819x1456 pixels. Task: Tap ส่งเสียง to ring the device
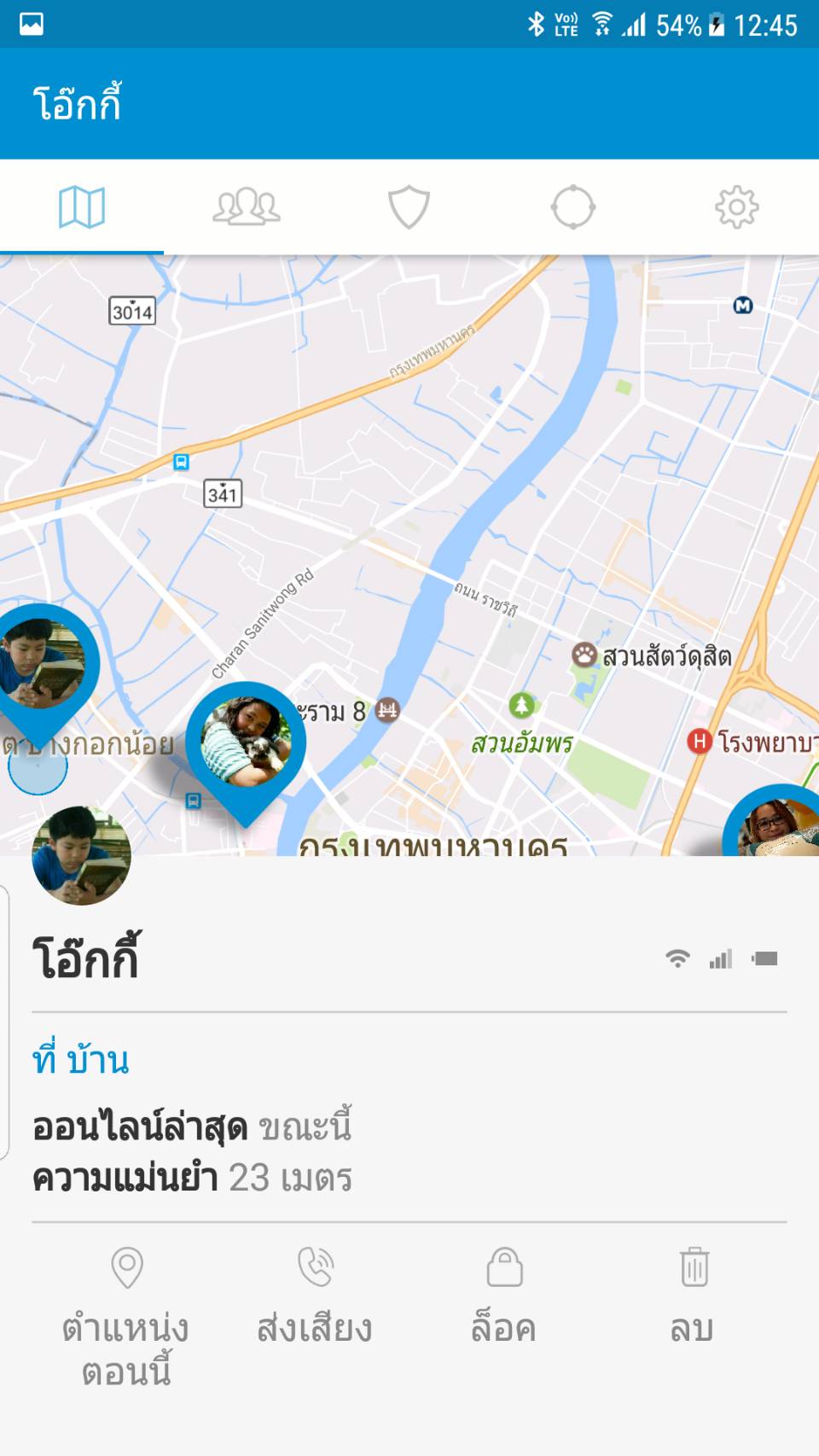tap(315, 1297)
